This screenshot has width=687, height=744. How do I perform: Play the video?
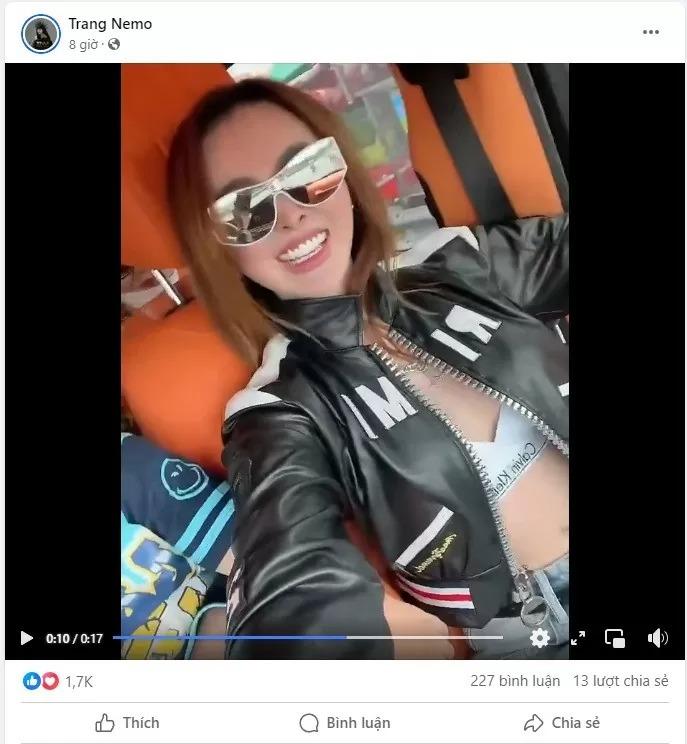click(27, 638)
